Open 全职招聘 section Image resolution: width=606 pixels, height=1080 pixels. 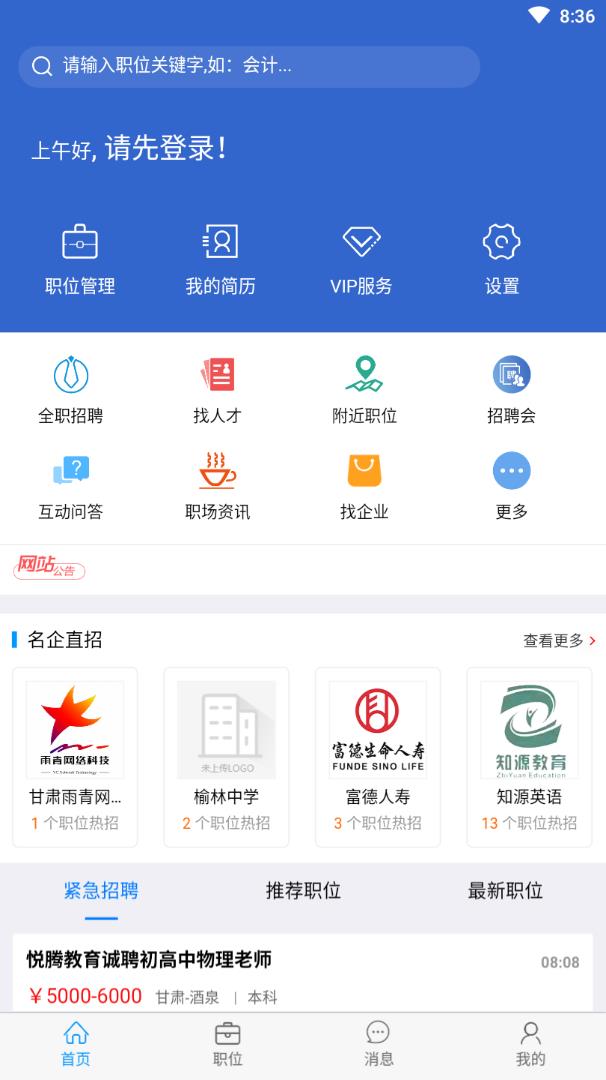pos(71,390)
